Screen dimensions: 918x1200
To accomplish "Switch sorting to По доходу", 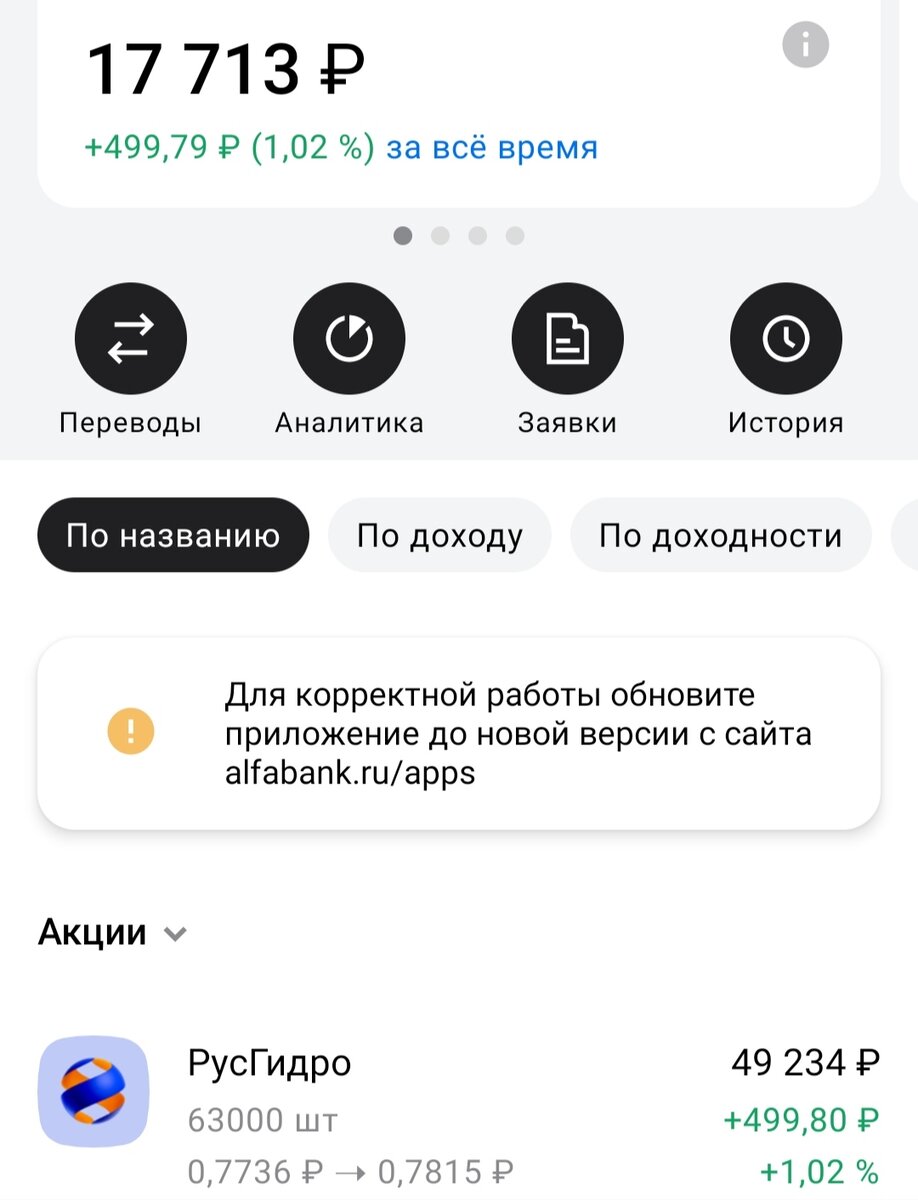I will click(438, 535).
